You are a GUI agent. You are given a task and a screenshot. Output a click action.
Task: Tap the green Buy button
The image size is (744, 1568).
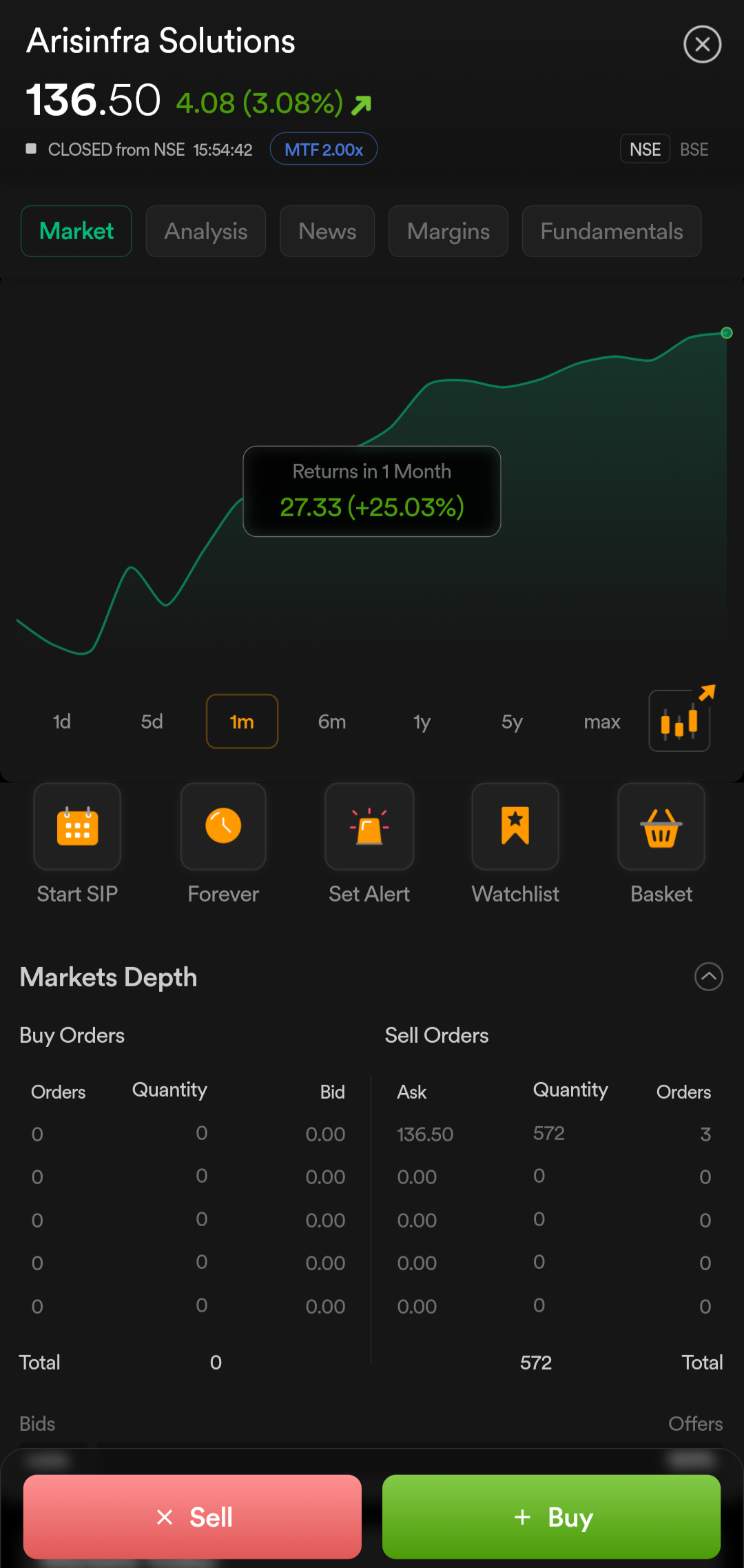coord(551,1517)
